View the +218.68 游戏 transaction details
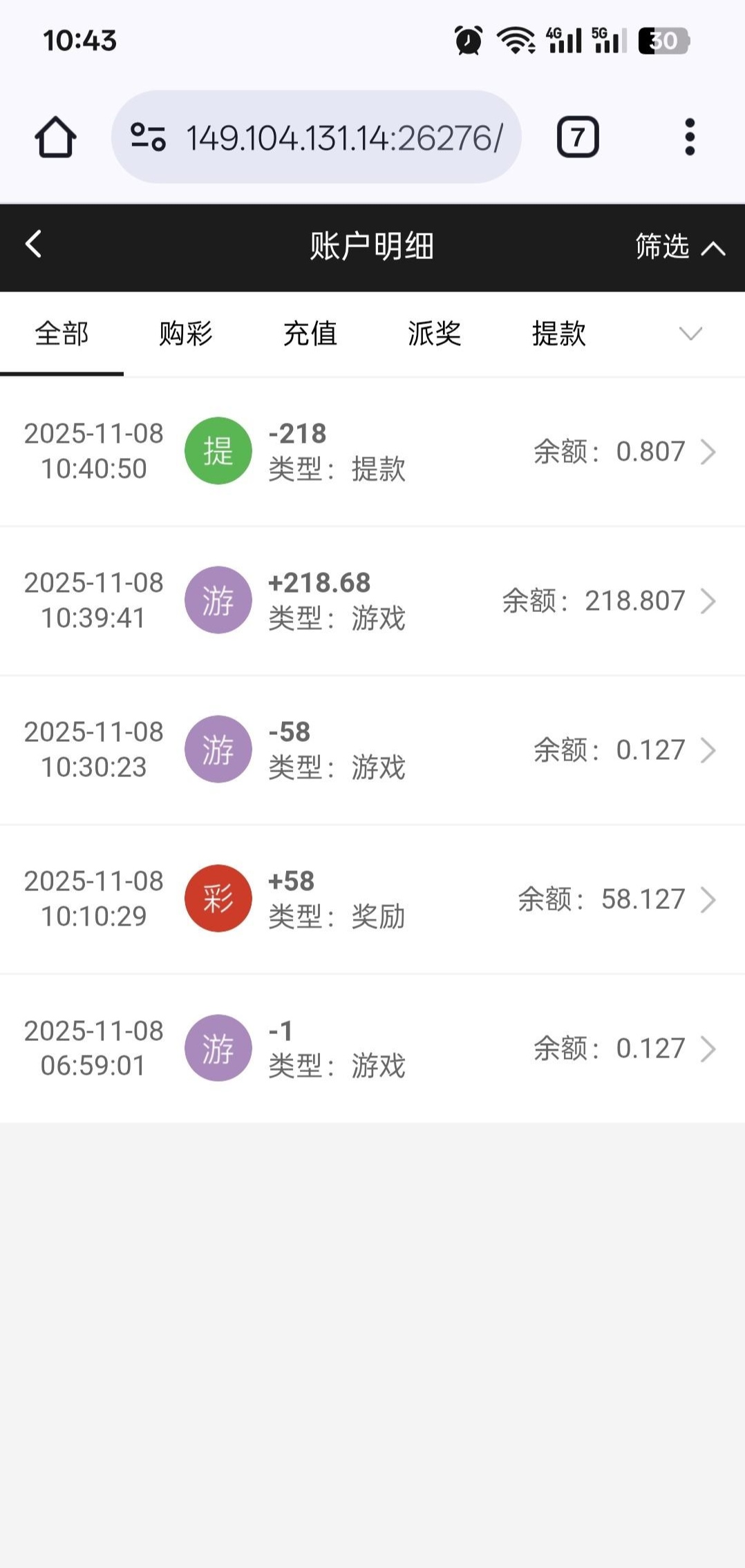Image resolution: width=745 pixels, height=1568 pixels. (372, 601)
